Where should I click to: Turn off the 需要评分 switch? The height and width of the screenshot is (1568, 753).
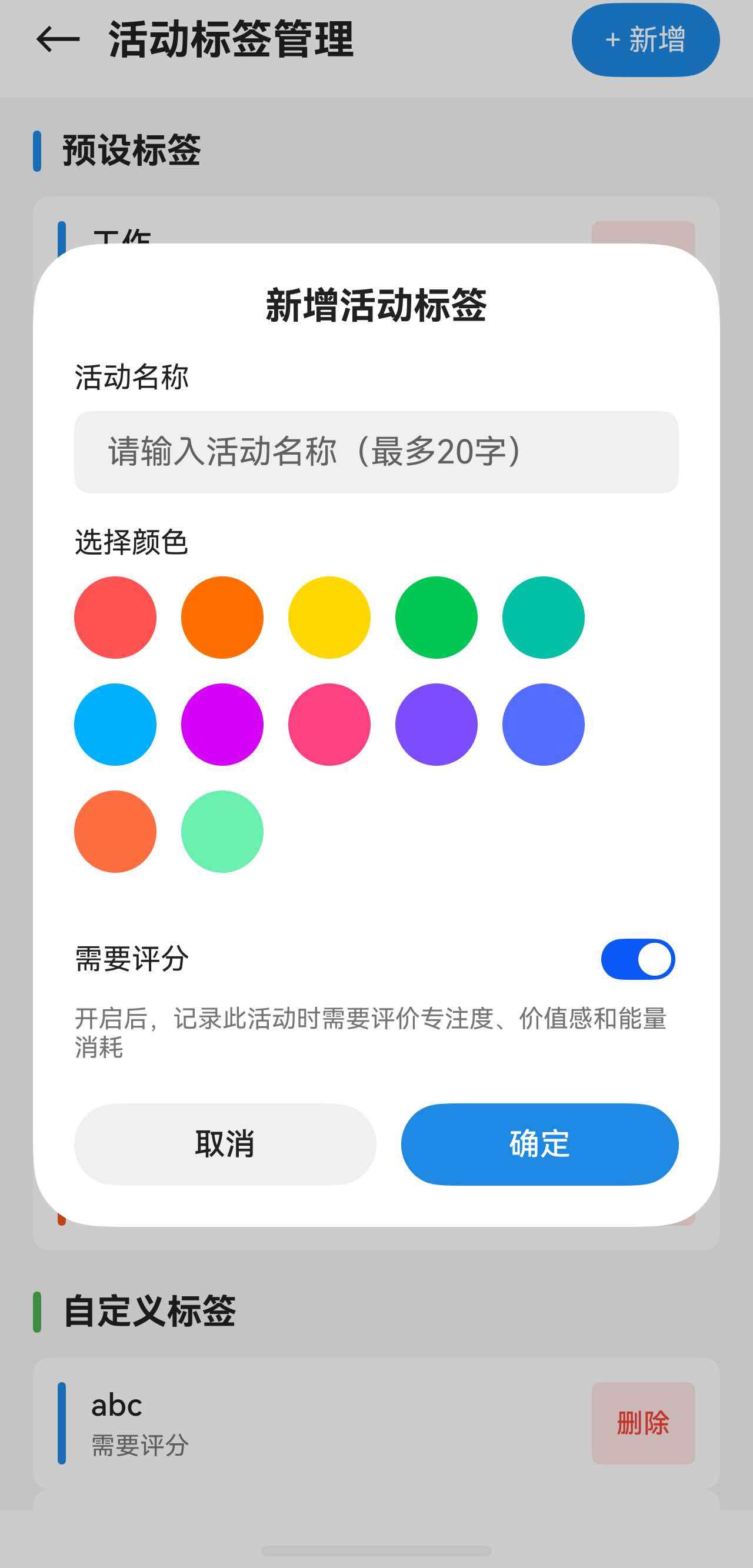637,959
